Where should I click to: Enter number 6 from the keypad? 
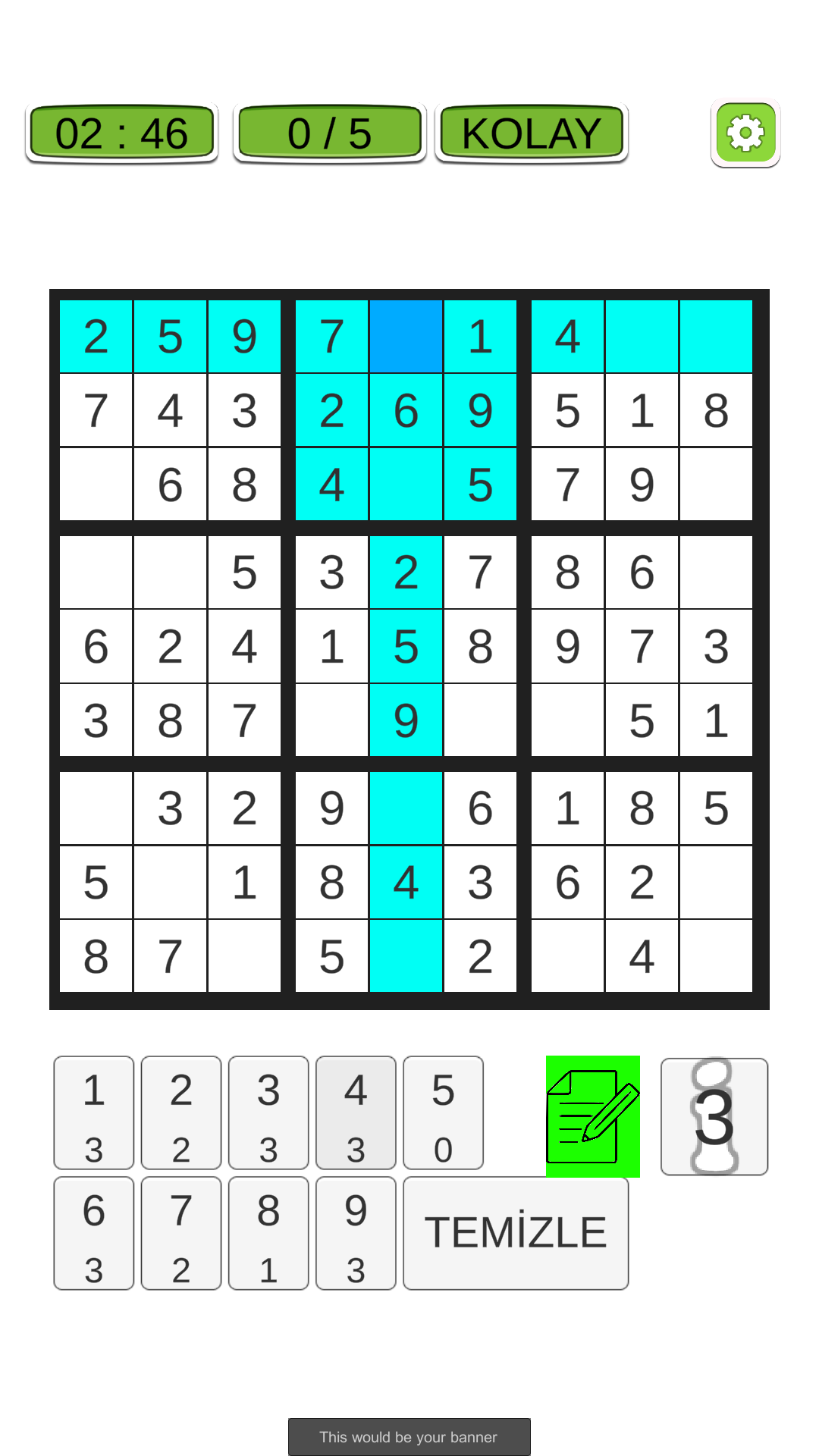tap(94, 1233)
